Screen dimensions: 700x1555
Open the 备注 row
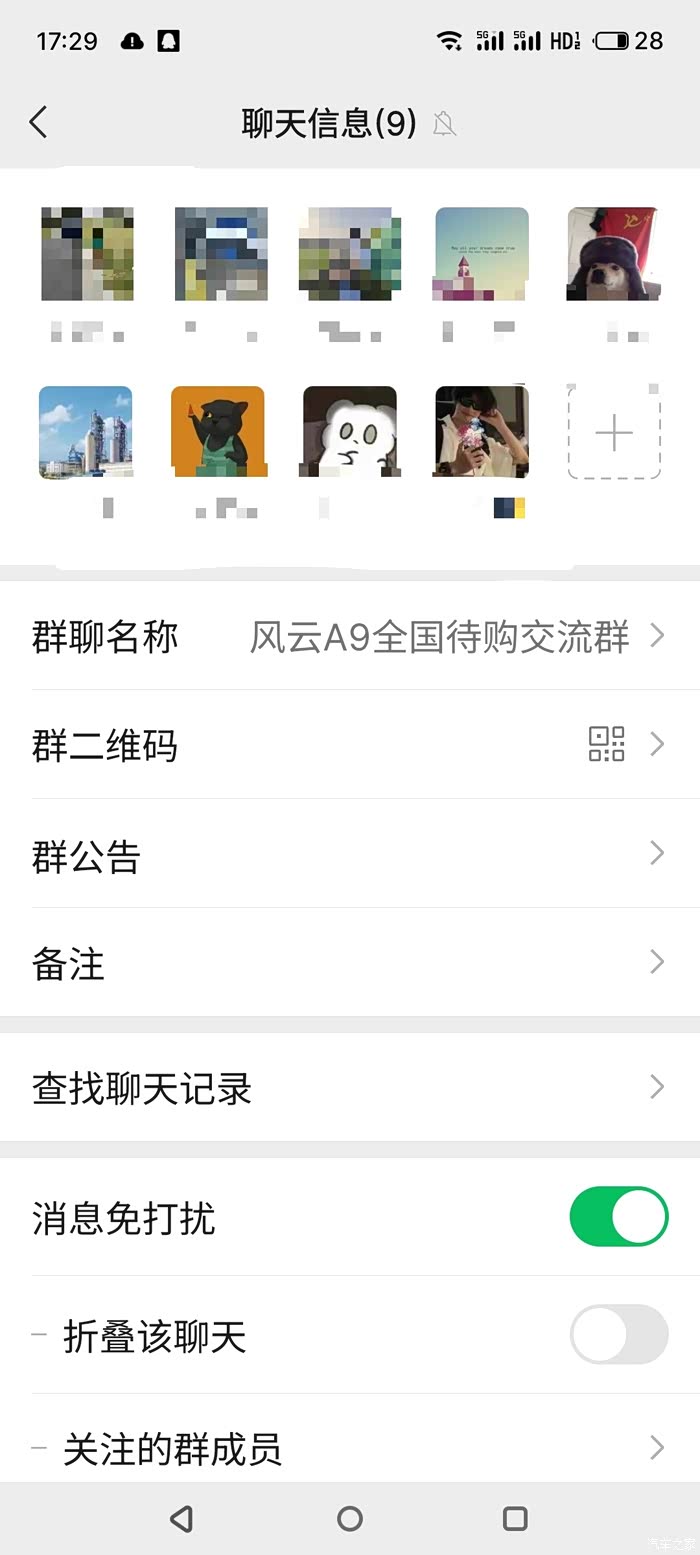[350, 963]
